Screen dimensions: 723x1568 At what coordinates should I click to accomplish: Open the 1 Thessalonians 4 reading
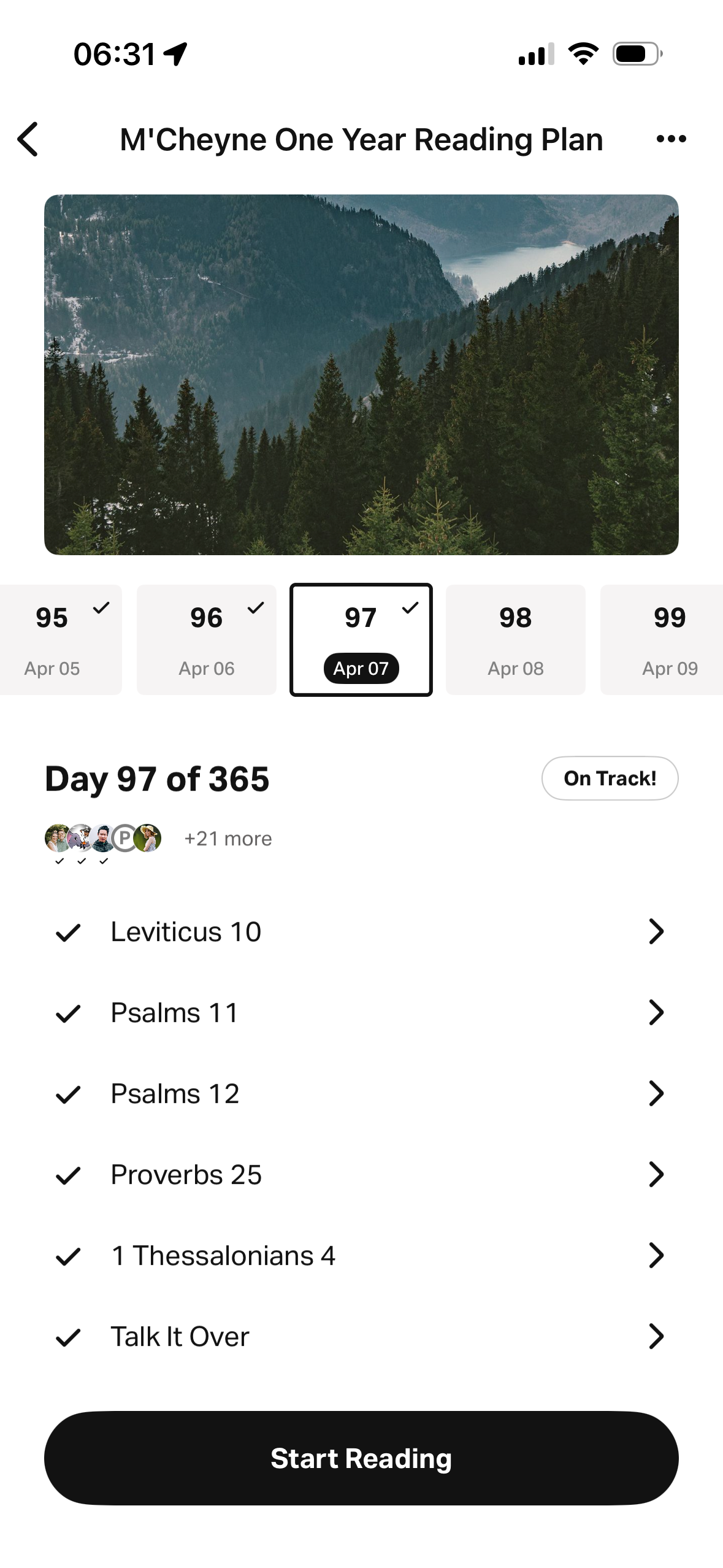tap(361, 1256)
